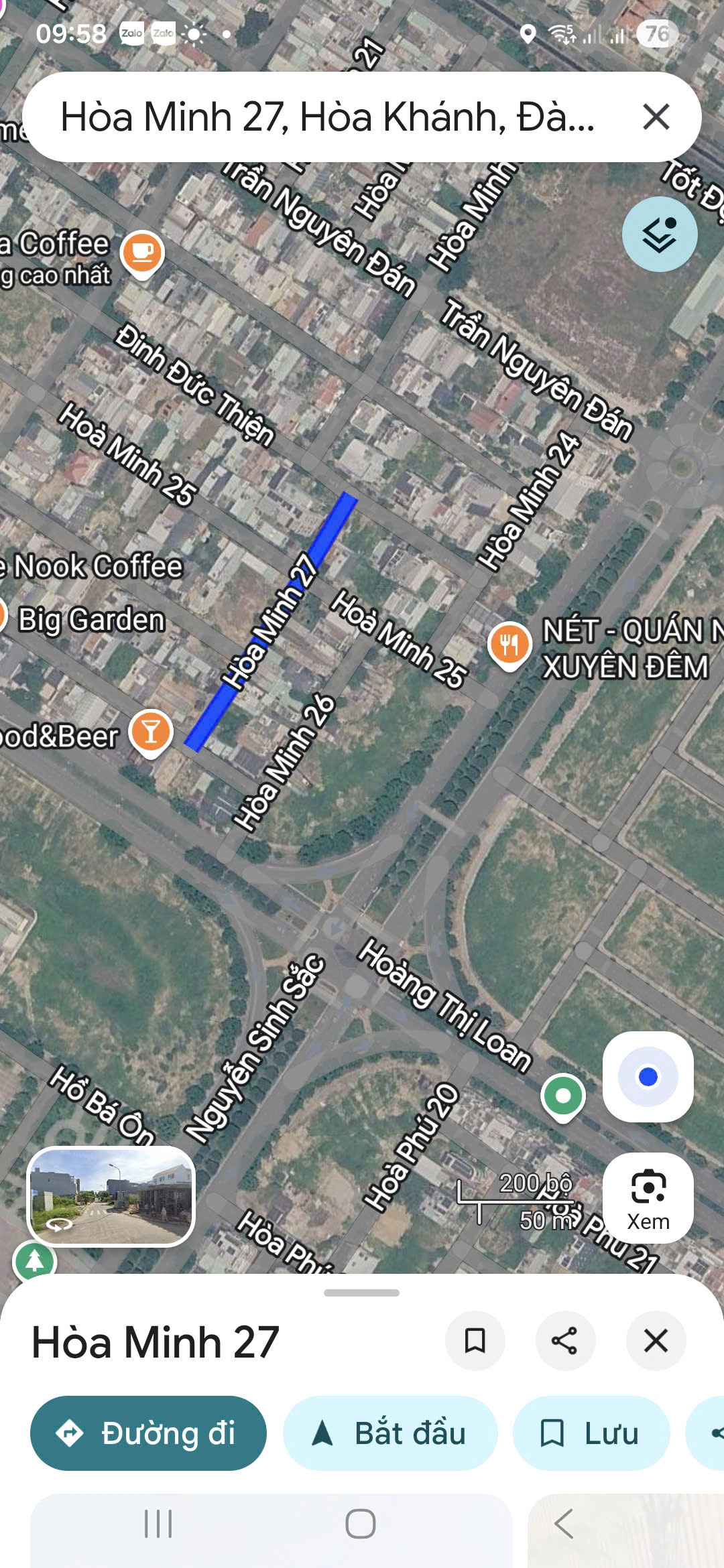The height and width of the screenshot is (1568, 724).
Task: Select the green marker near Hoàng Thị Loan
Action: [563, 1098]
